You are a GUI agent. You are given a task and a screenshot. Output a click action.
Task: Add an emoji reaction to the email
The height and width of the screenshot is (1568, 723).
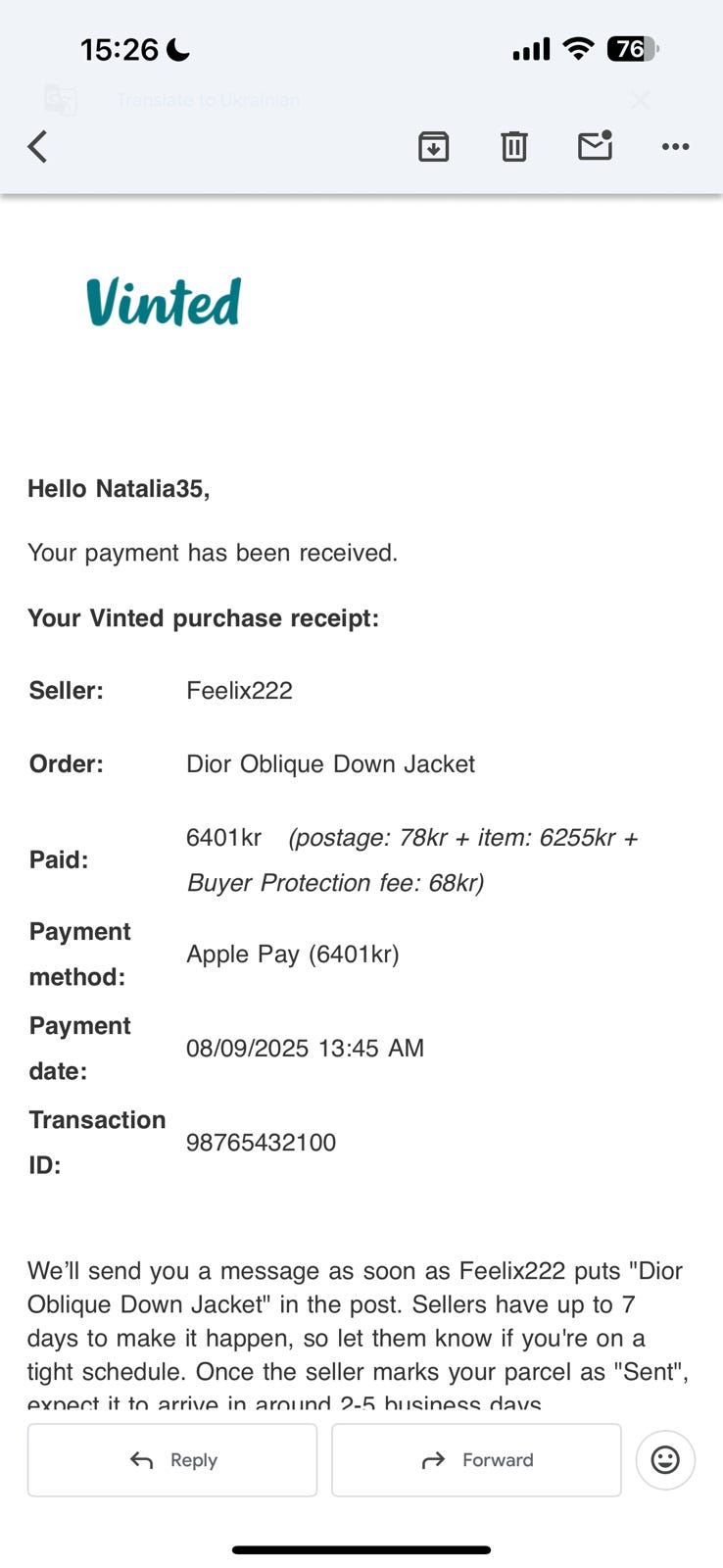[665, 1460]
